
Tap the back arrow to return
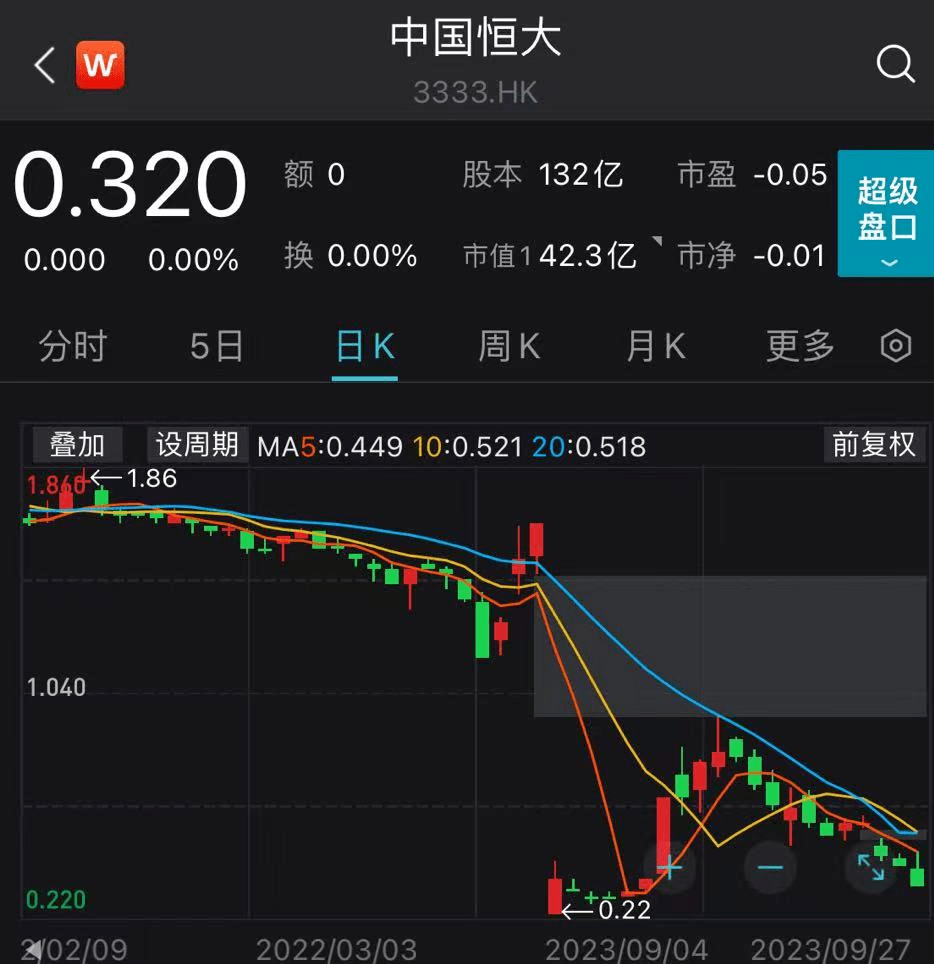[x=42, y=63]
